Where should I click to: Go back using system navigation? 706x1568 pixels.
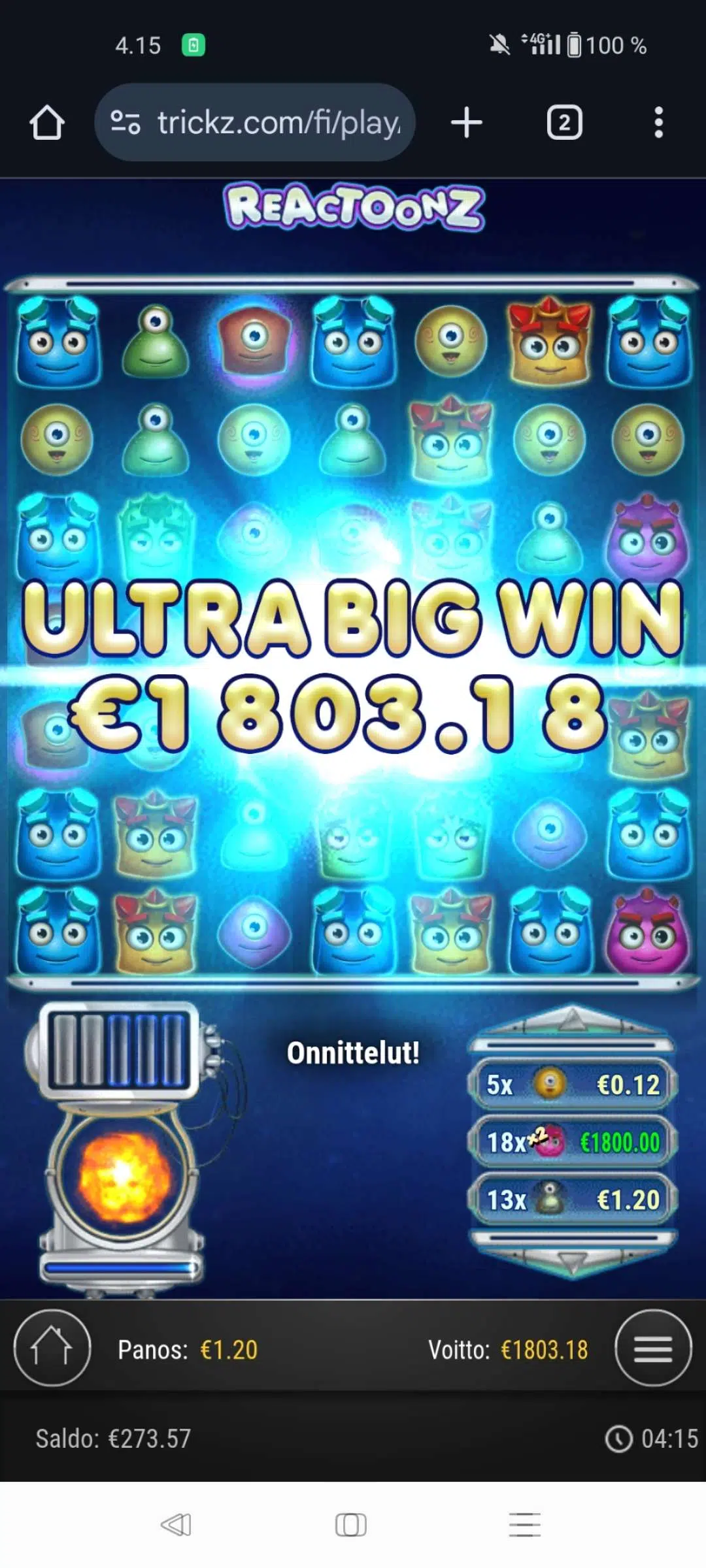pos(175,1525)
